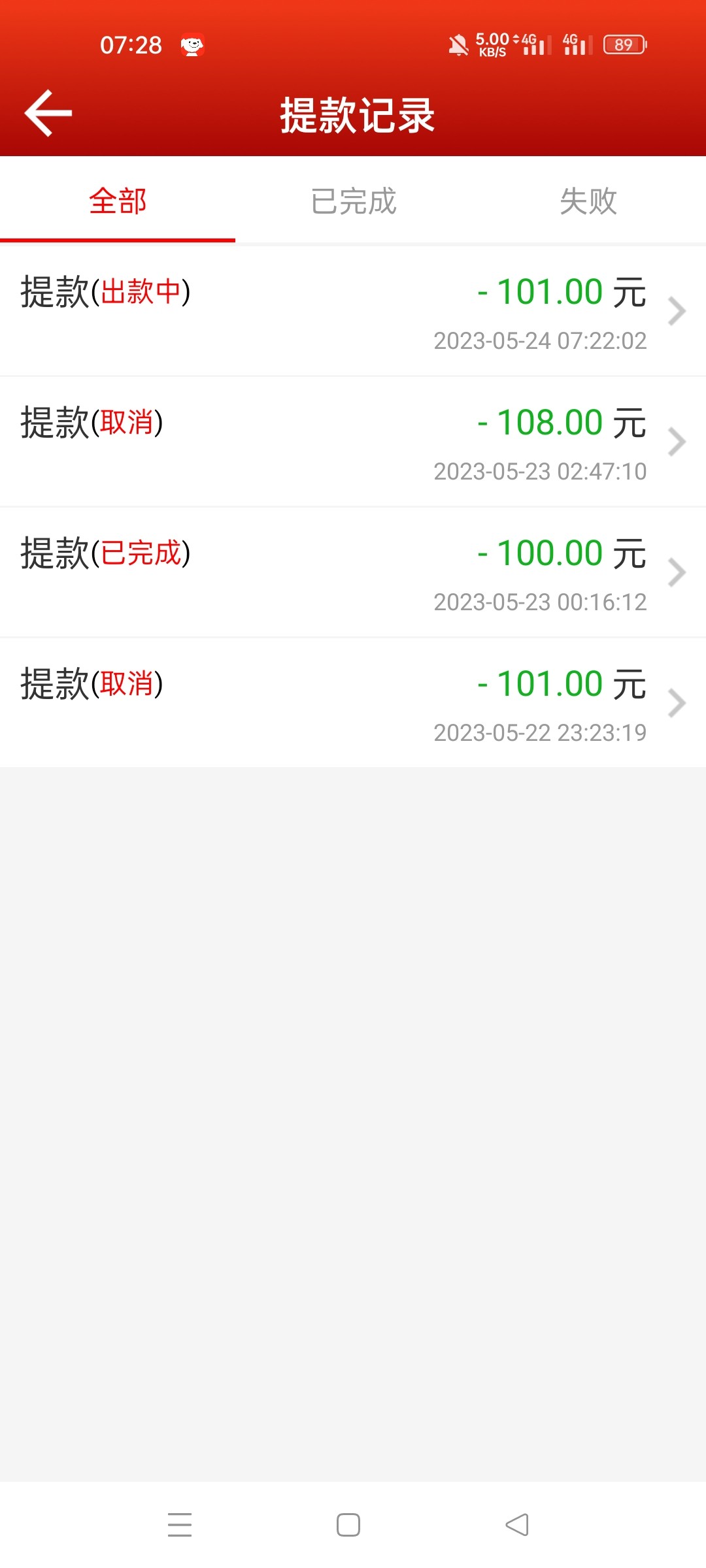The width and height of the screenshot is (706, 1568).
Task: Open the system recent apps menu
Action: click(x=180, y=1525)
